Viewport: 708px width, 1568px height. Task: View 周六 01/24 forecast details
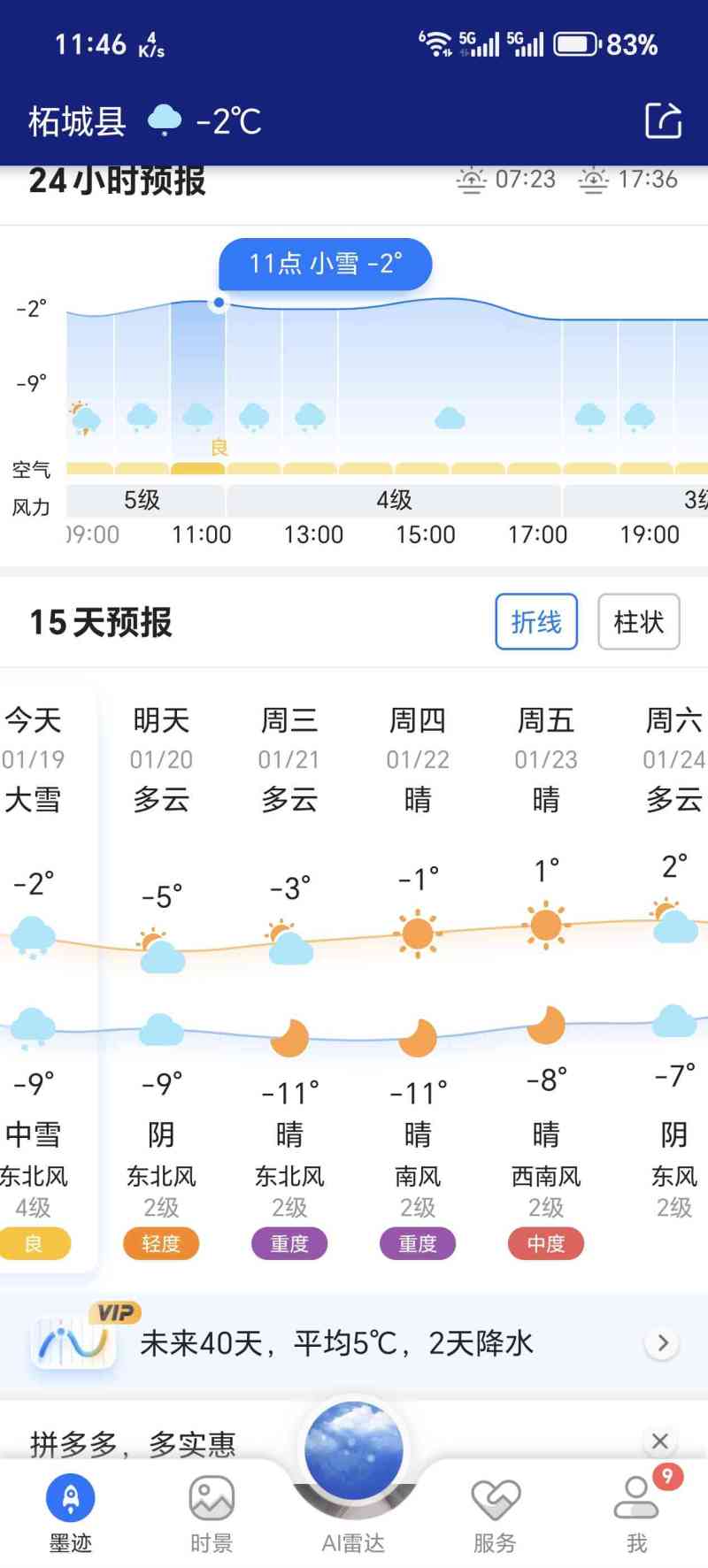pos(673,759)
